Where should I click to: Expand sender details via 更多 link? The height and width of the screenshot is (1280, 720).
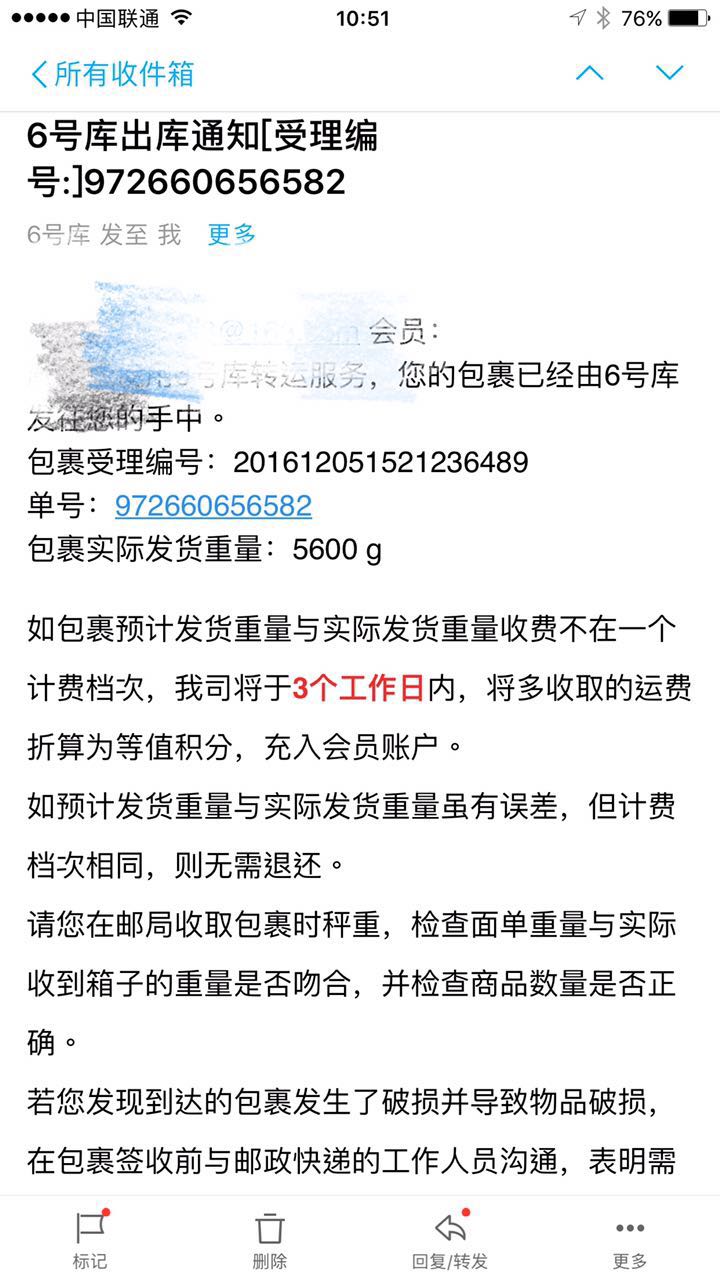[231, 235]
